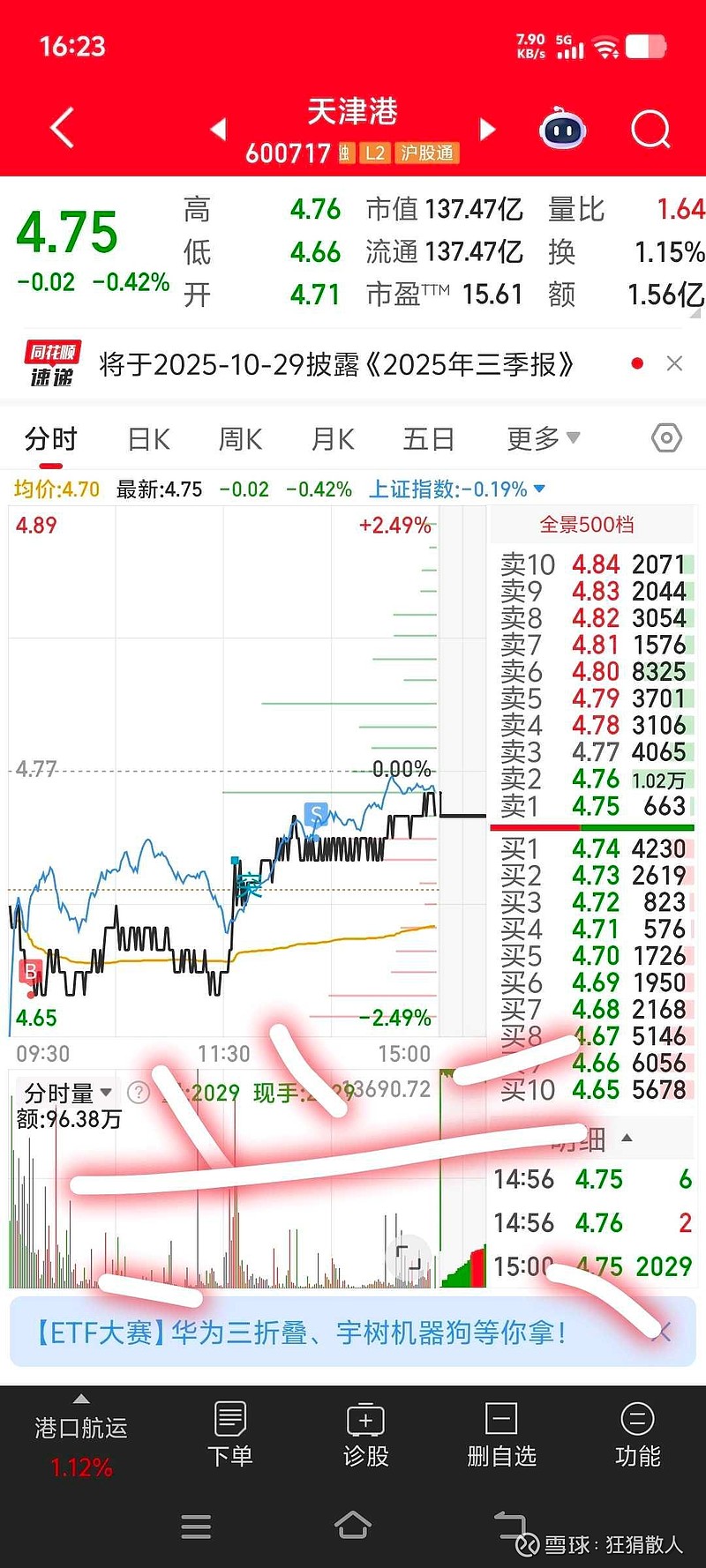Navigate back with the top-left arrow
Screen dimensions: 706x1568
[x=60, y=127]
